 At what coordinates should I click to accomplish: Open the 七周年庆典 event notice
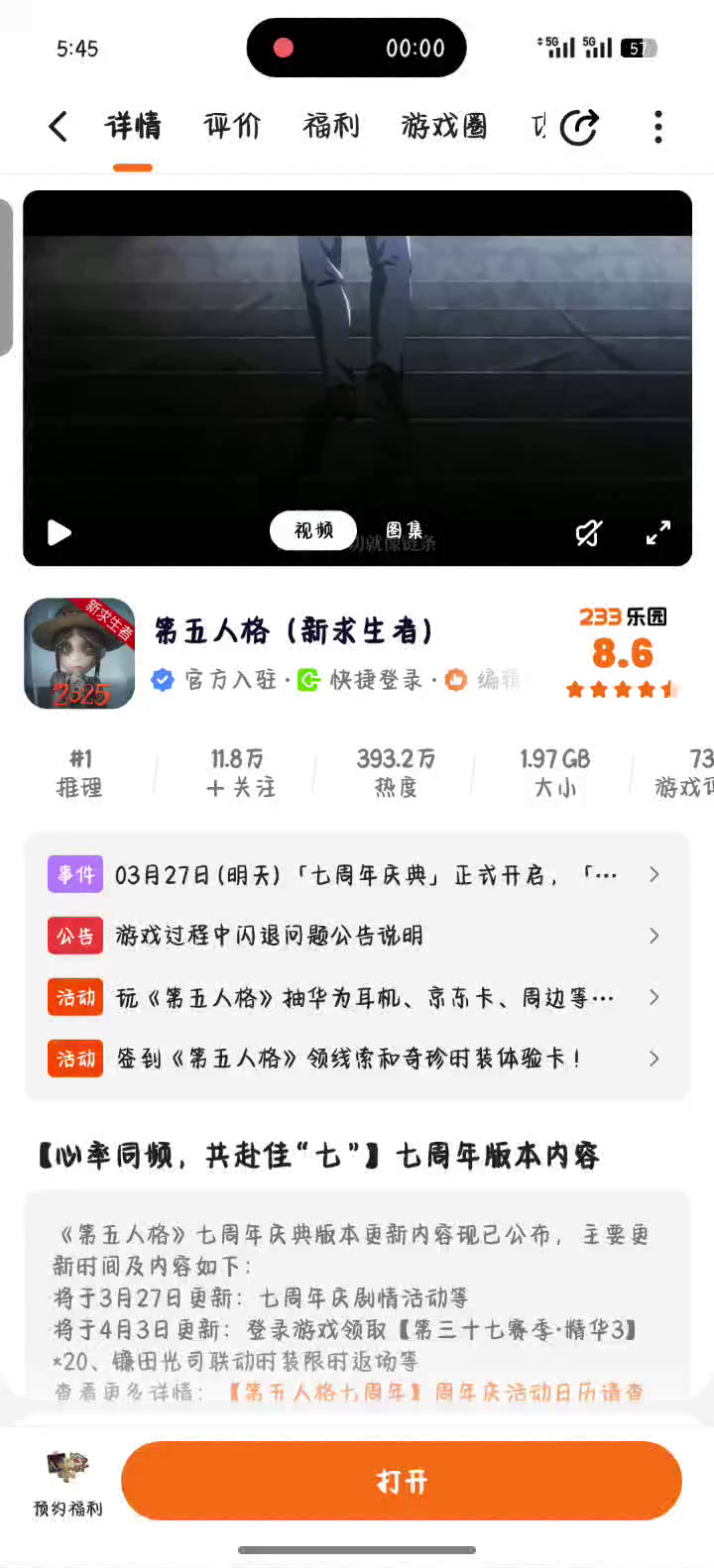coord(357,875)
